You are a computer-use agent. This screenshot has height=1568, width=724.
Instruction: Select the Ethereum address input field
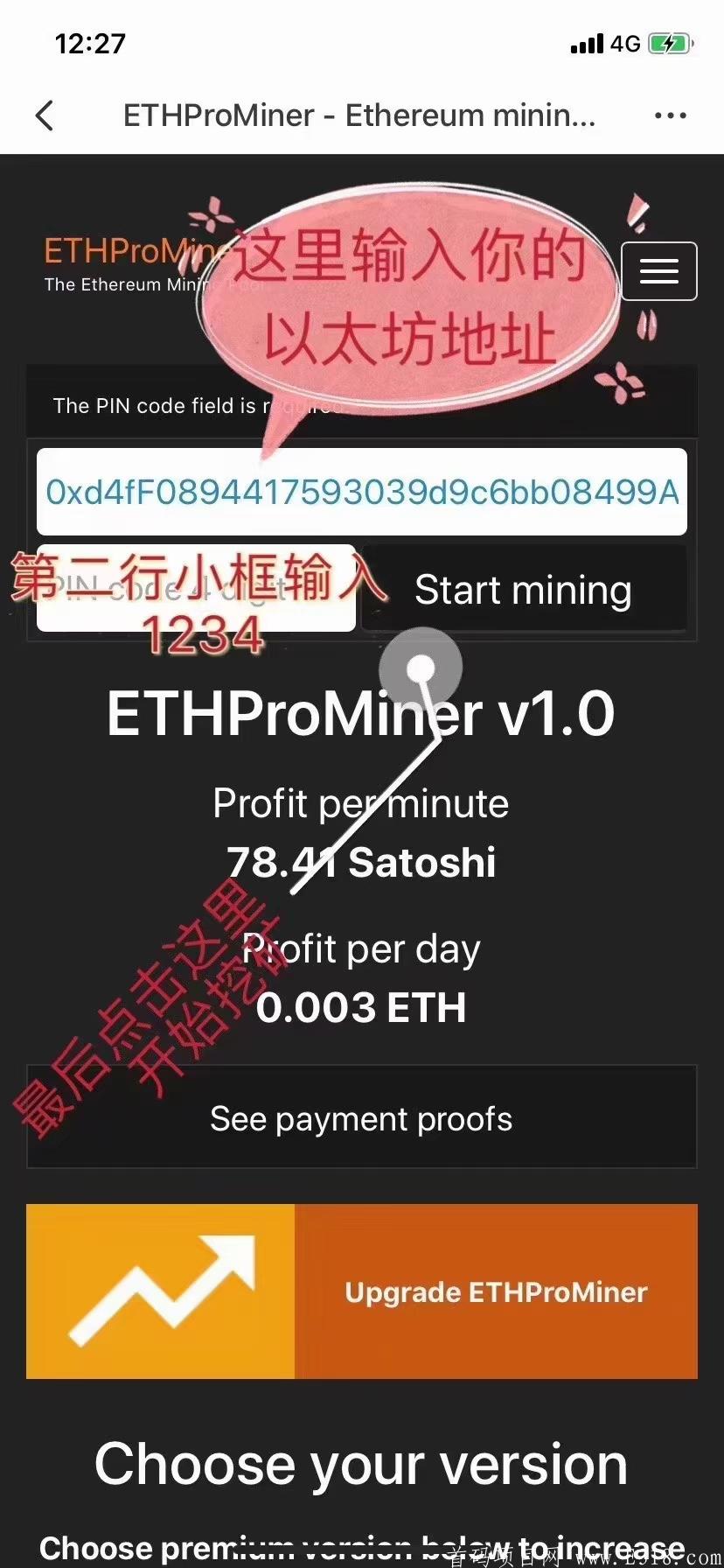click(x=362, y=492)
